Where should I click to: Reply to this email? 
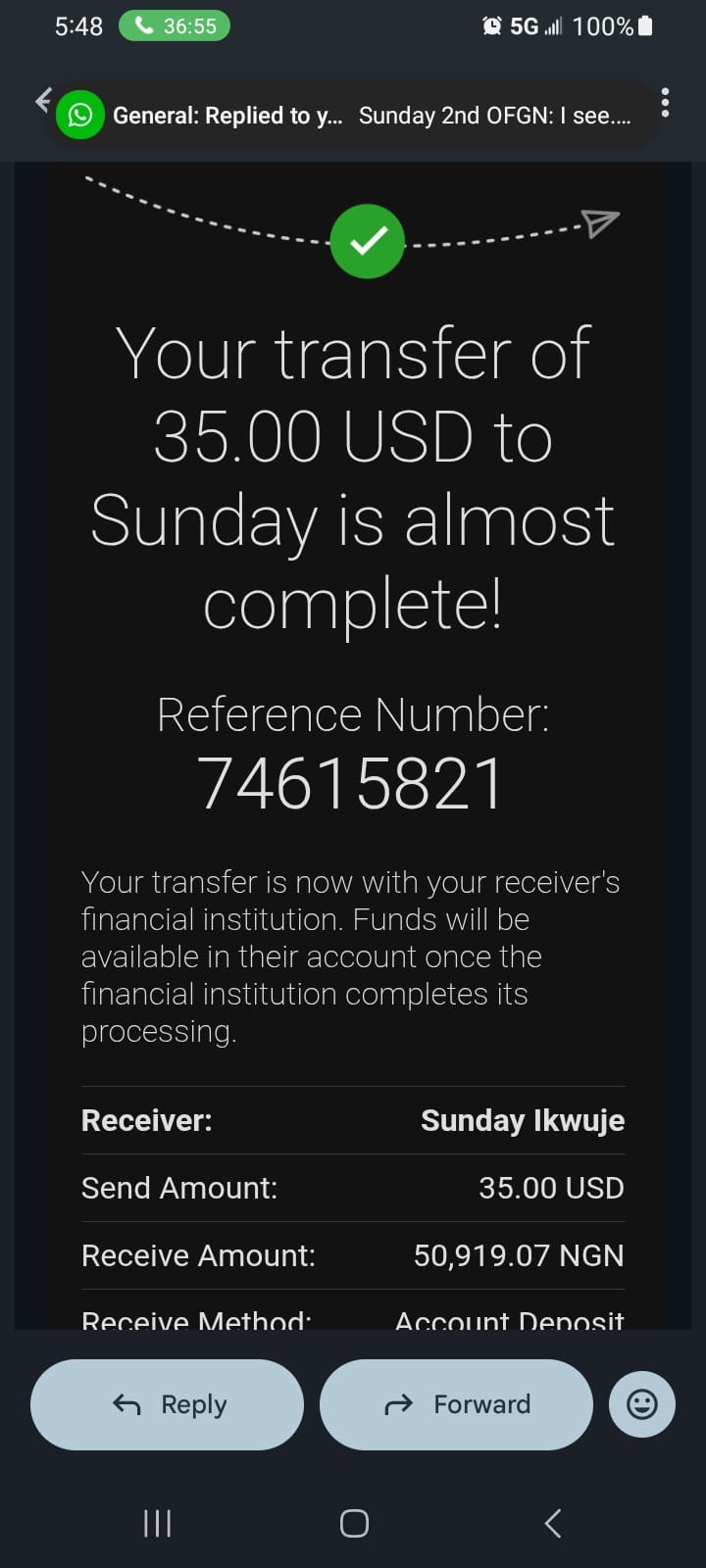coord(168,1404)
